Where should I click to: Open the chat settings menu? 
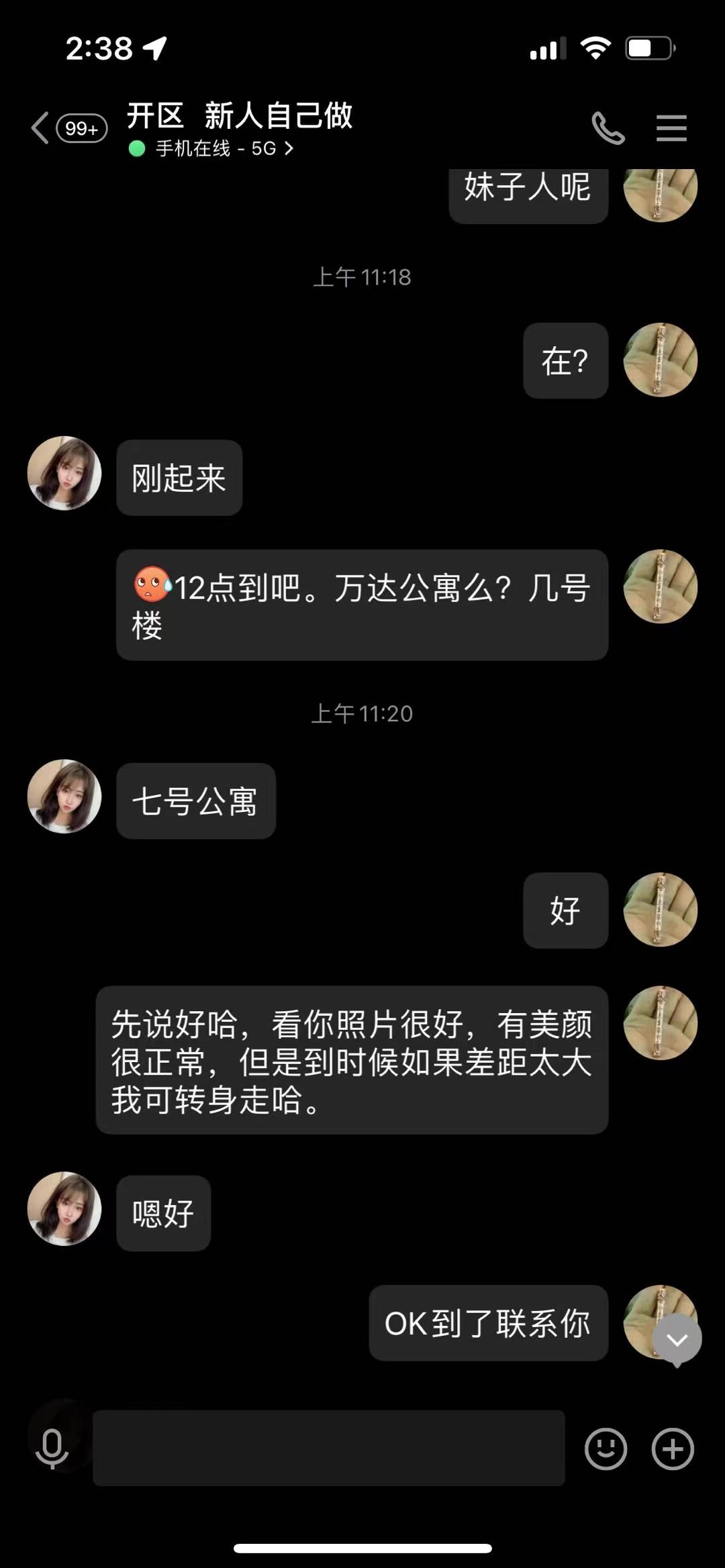(671, 128)
